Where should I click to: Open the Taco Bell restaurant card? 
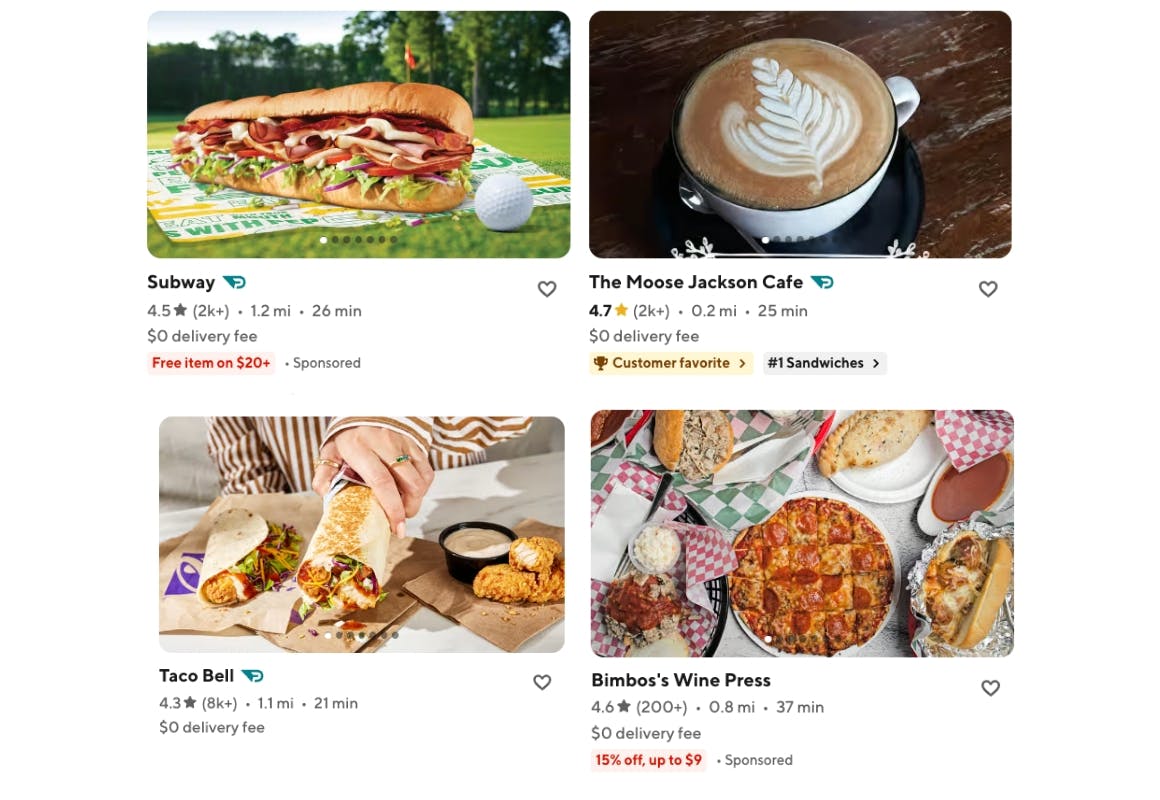point(361,535)
